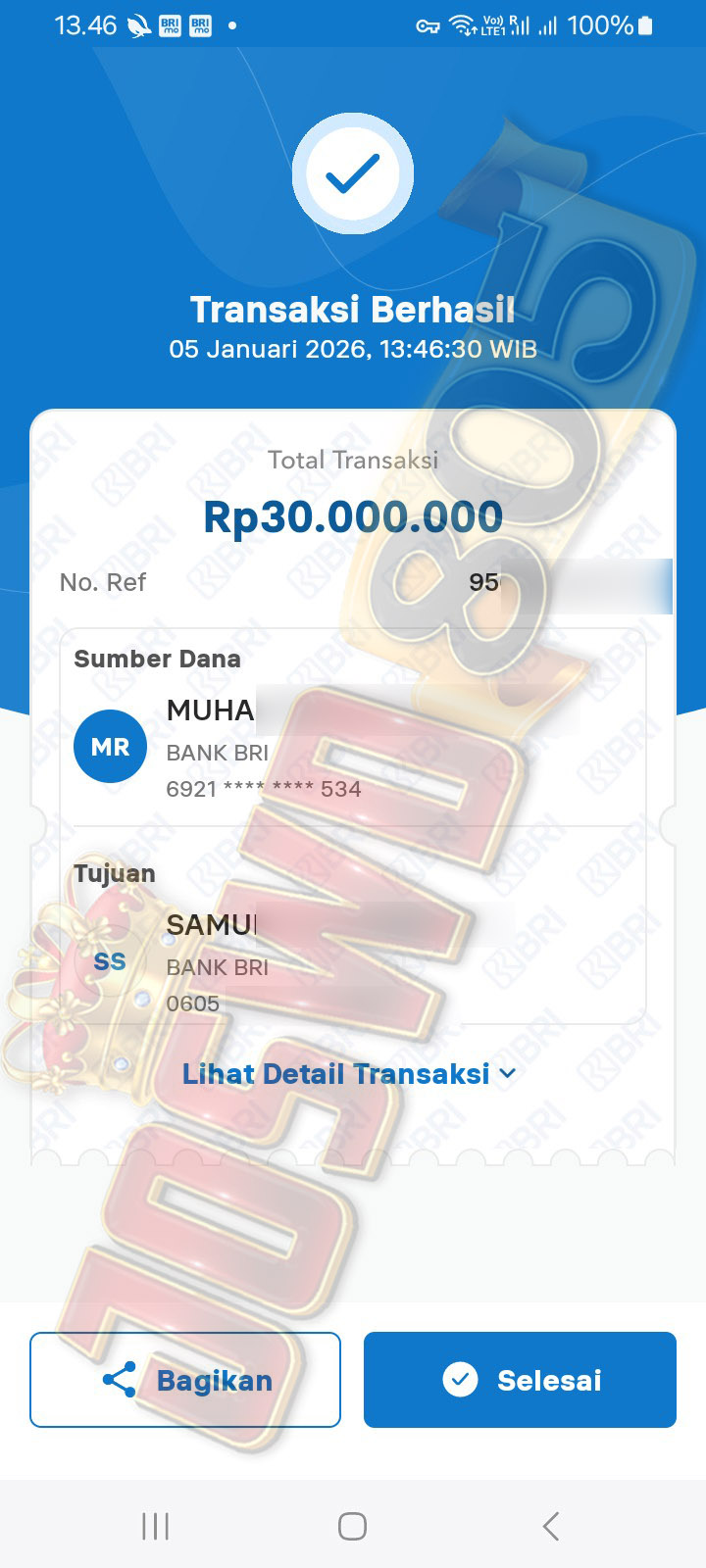This screenshot has height=1568, width=706.
Task: Expand Lihat Detail Transaksi
Action: point(349,1074)
